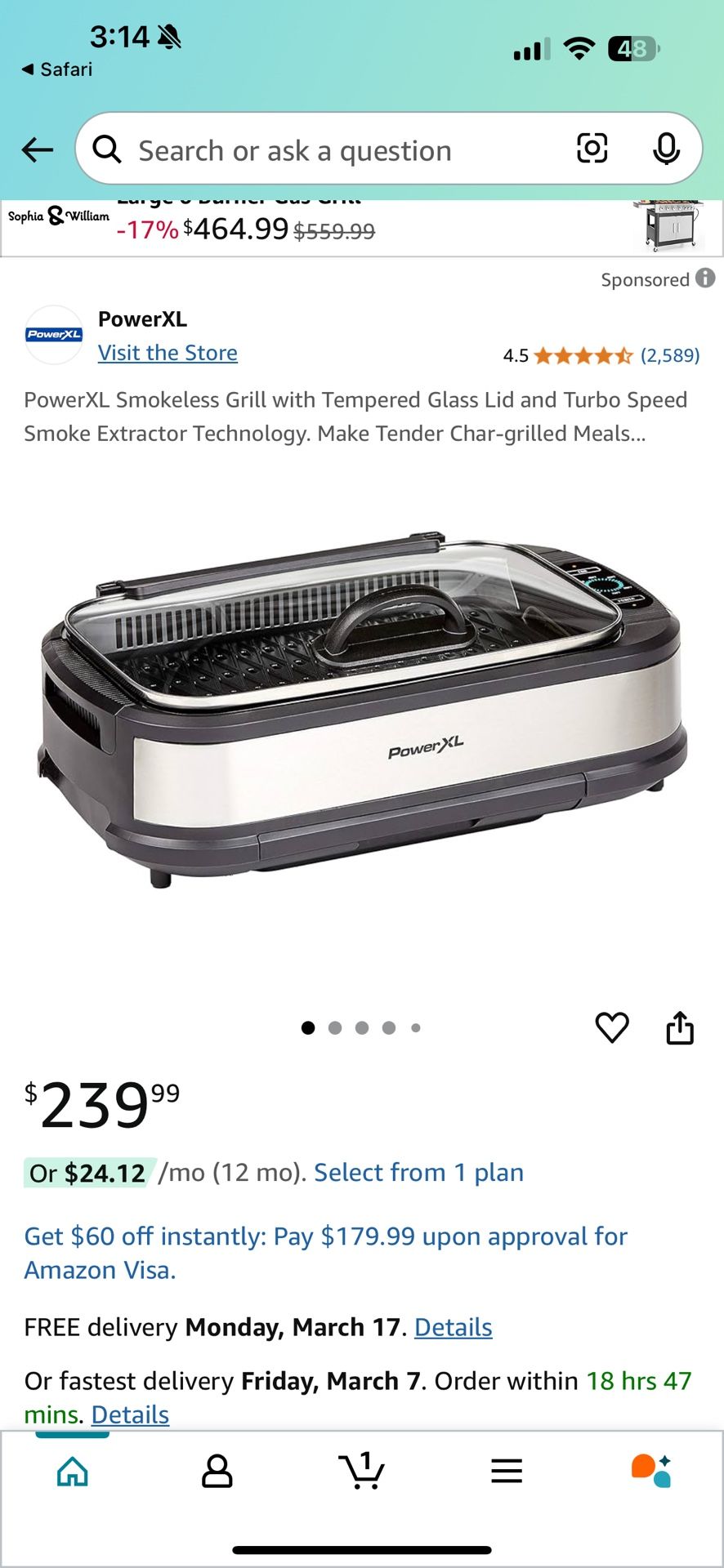Open the shopping cart
Viewport: 724px width, 1568px height.
361,1472
